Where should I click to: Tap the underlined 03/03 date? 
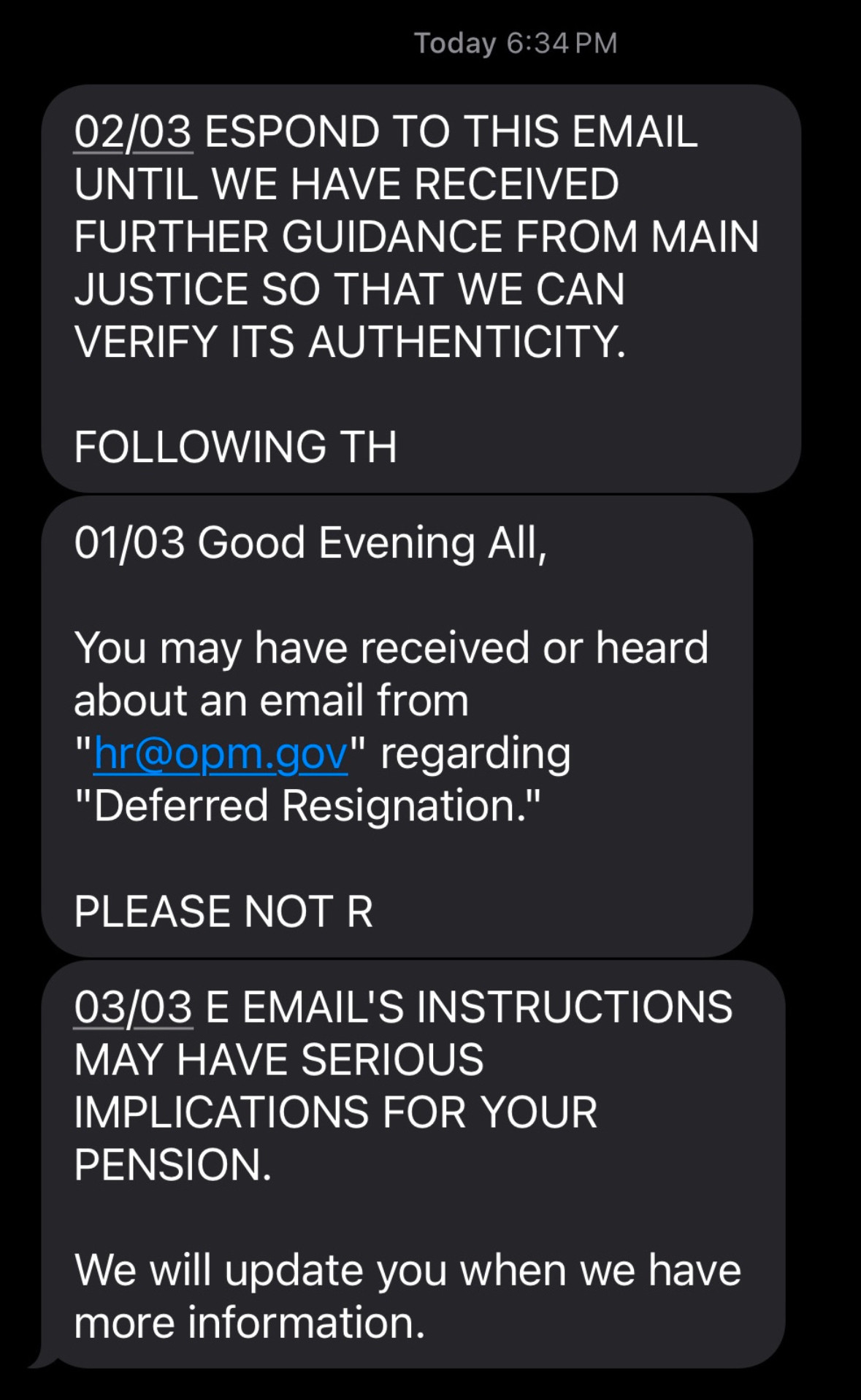click(133, 1007)
